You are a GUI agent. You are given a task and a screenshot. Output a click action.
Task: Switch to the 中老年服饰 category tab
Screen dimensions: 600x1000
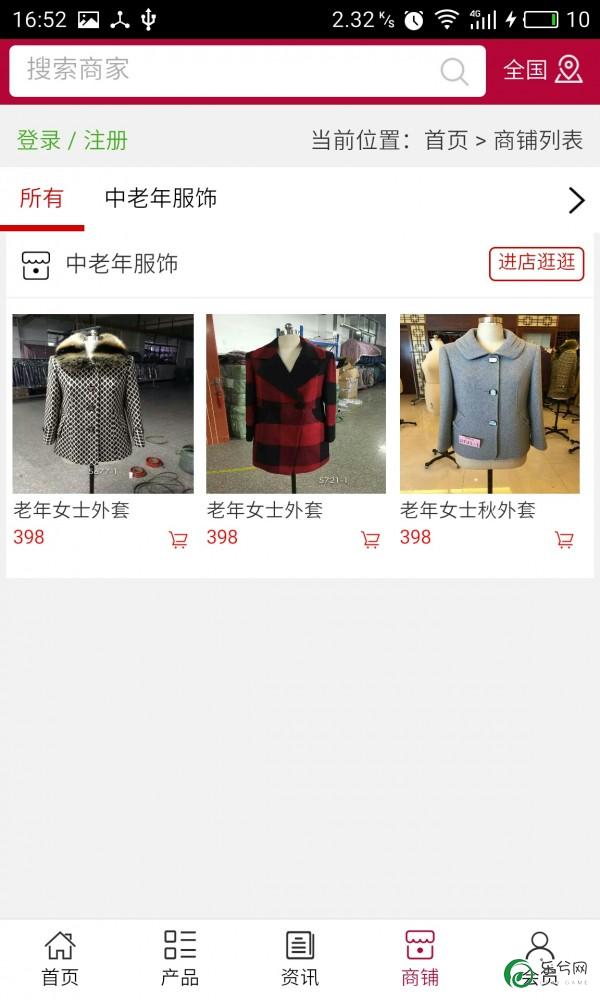[x=161, y=198]
